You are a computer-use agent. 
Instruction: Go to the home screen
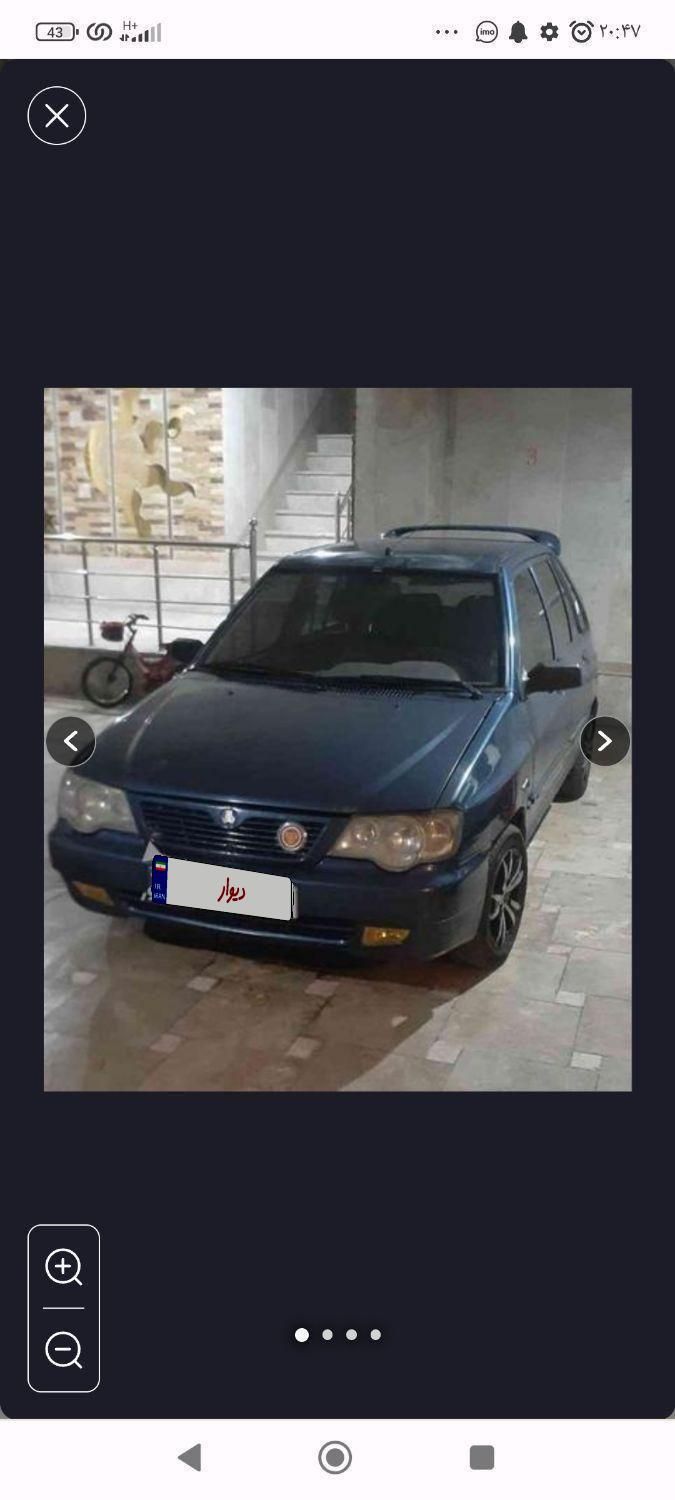pos(335,1457)
